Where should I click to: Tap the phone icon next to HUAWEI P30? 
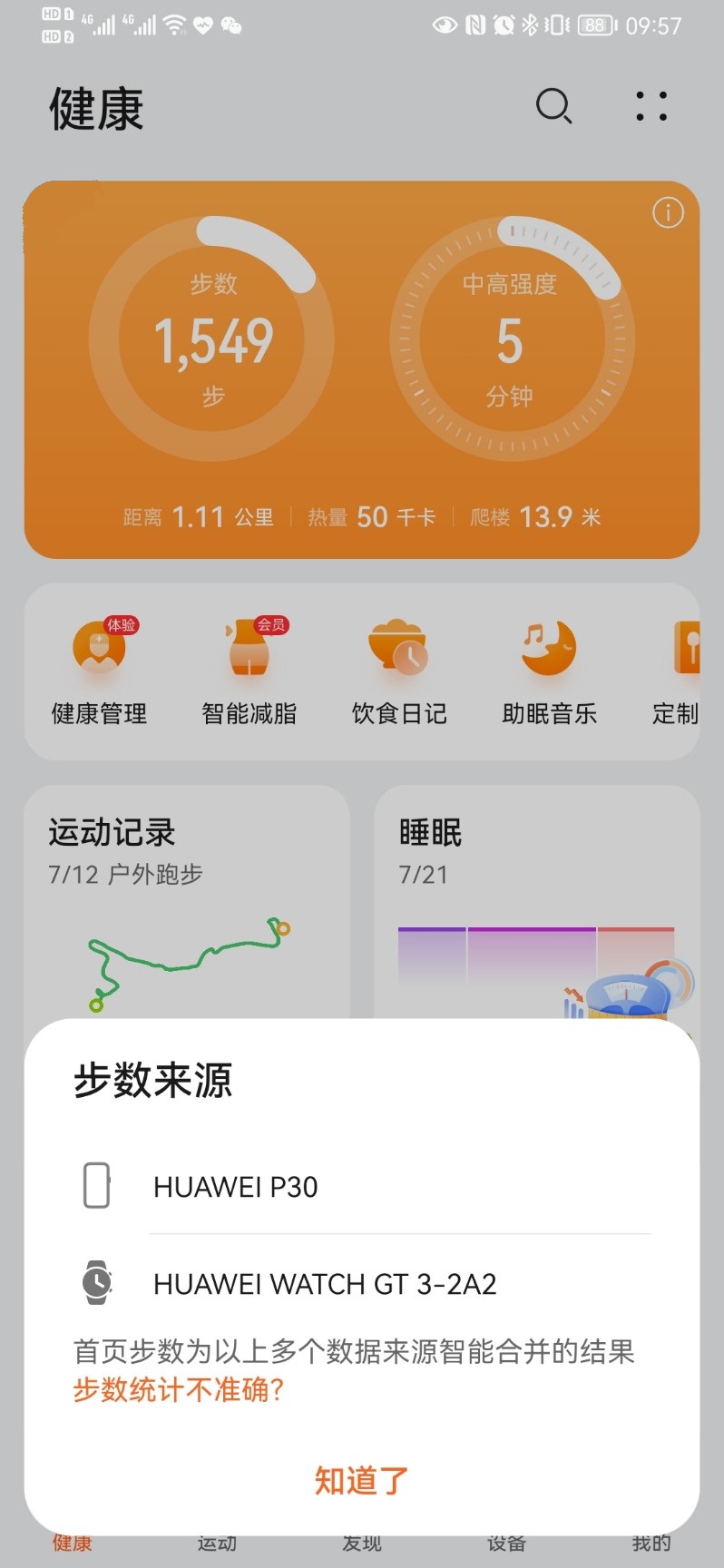(x=97, y=1186)
